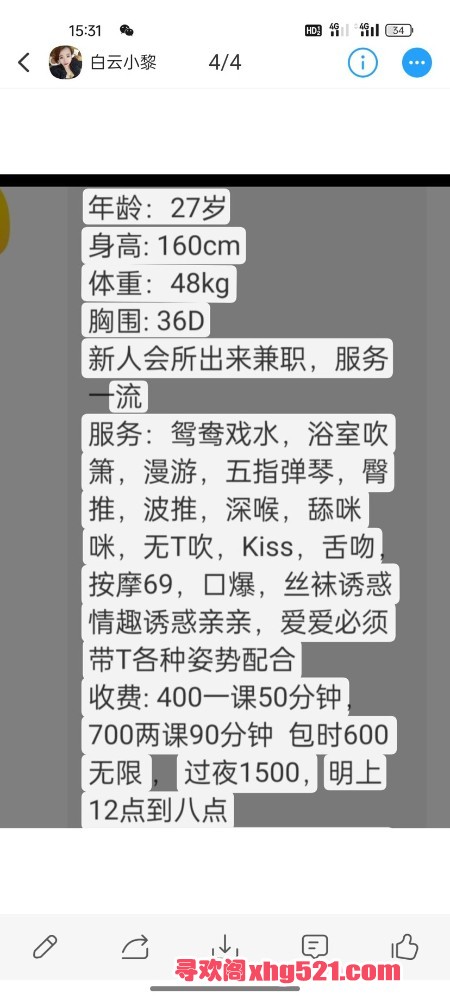Share this image with the forward icon
This screenshot has height=1000, width=450.
point(135,946)
